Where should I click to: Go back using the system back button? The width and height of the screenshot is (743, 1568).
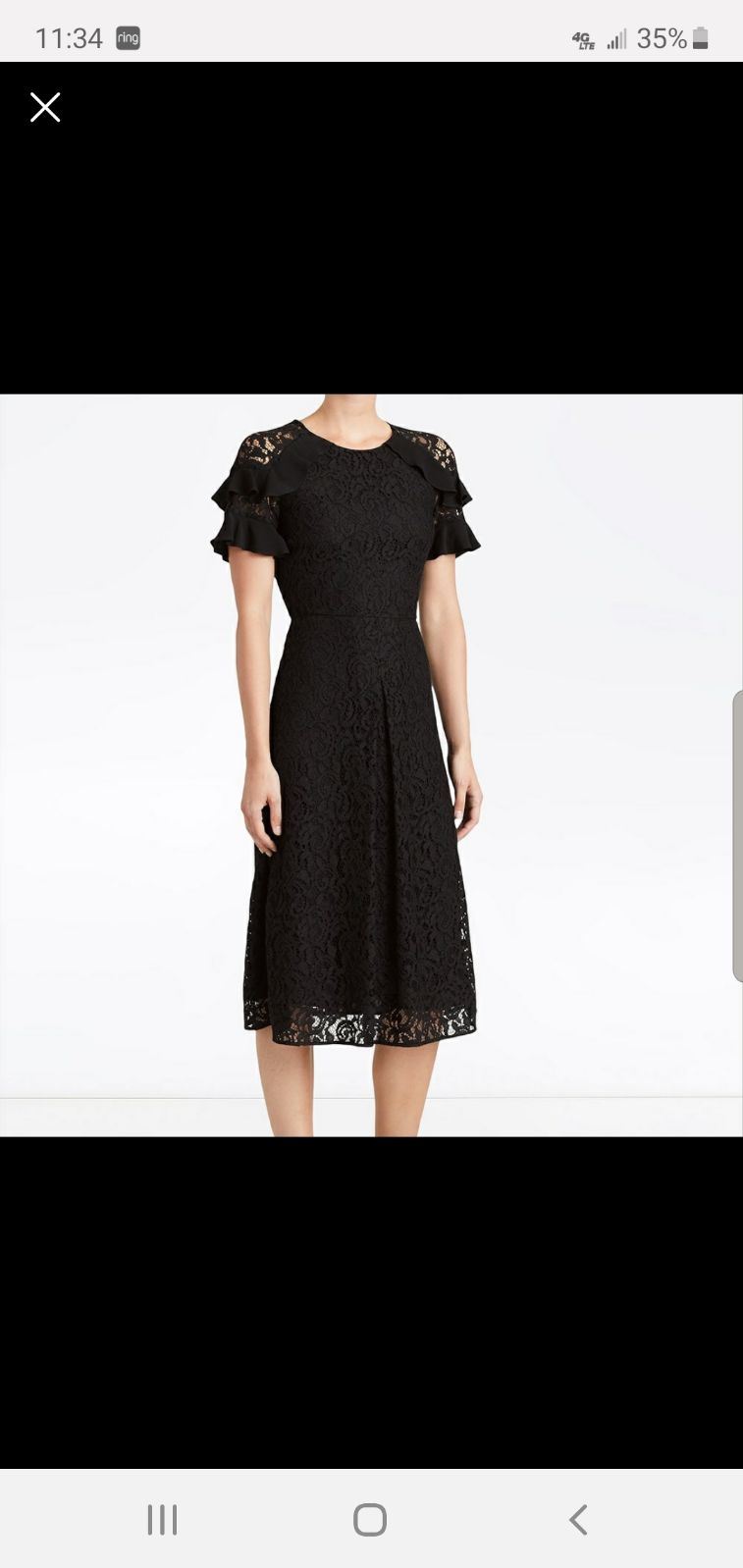click(578, 1519)
